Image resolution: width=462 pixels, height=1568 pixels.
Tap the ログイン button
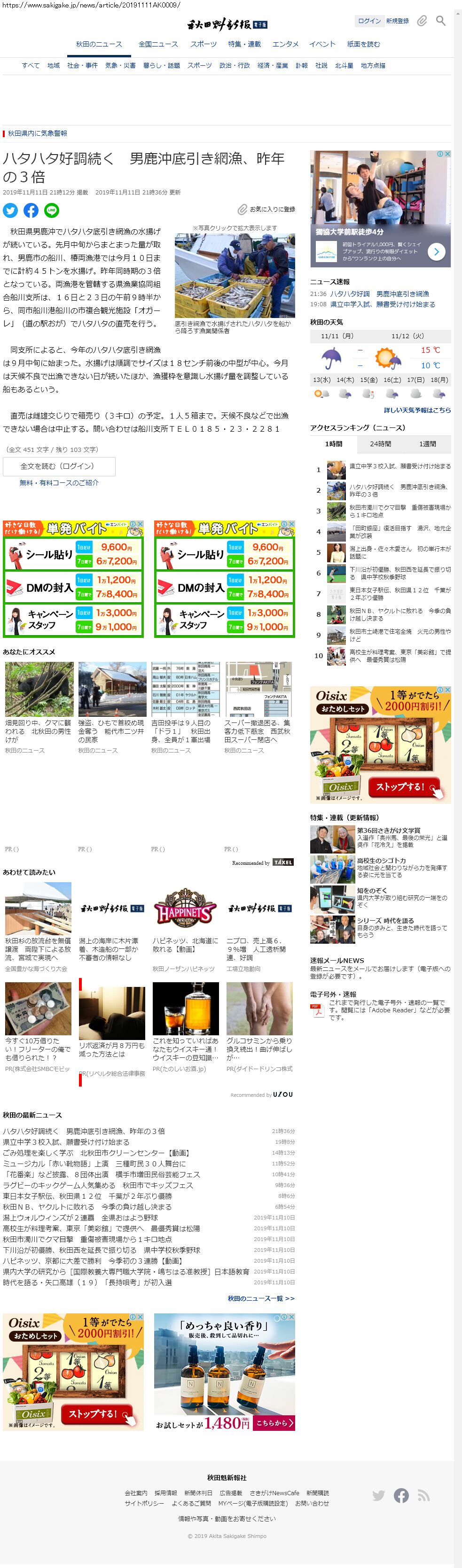[x=369, y=21]
